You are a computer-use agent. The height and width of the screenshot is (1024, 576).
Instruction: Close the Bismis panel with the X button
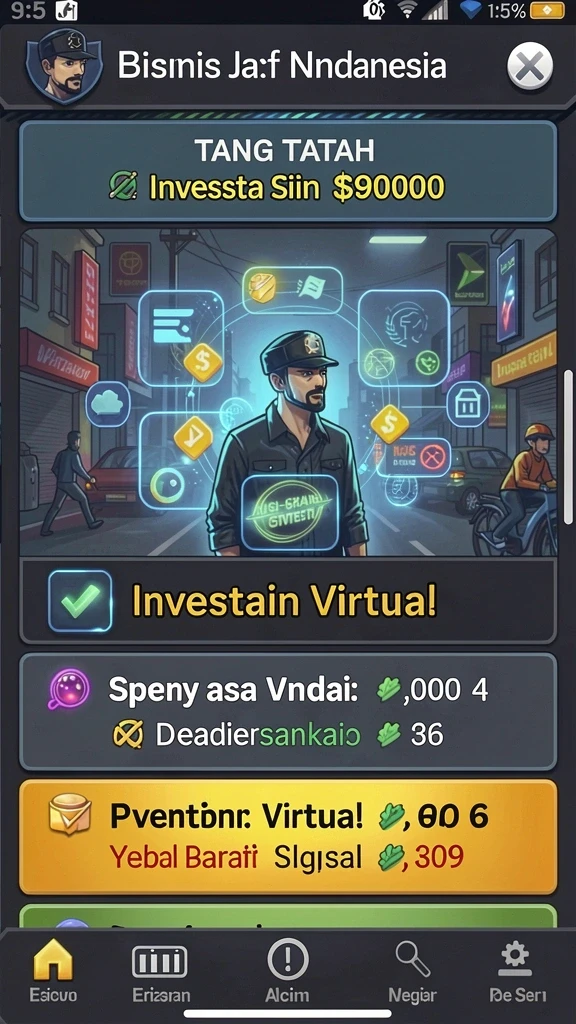pos(530,65)
